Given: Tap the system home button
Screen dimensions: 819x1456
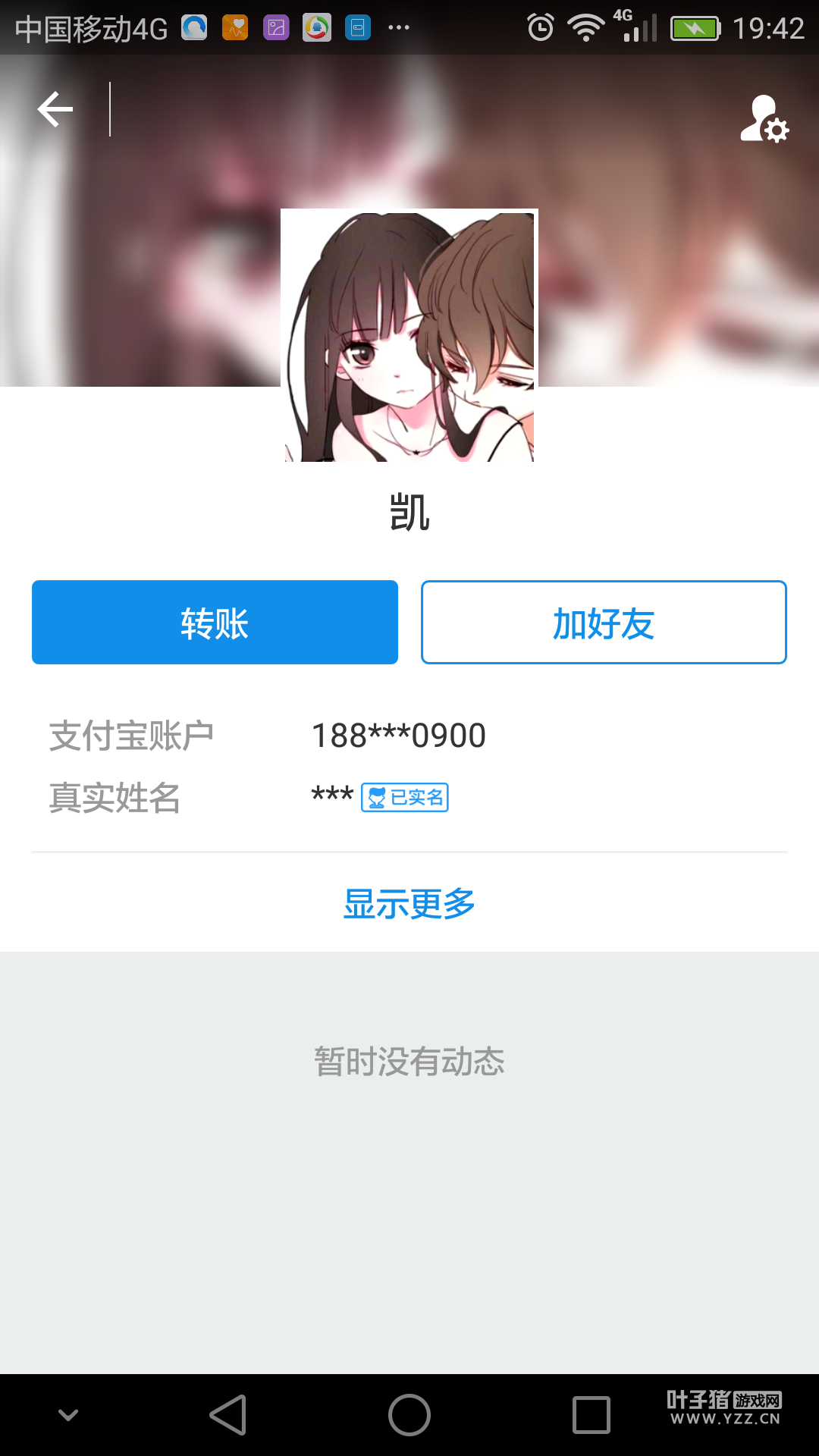Looking at the screenshot, I should [x=409, y=1415].
